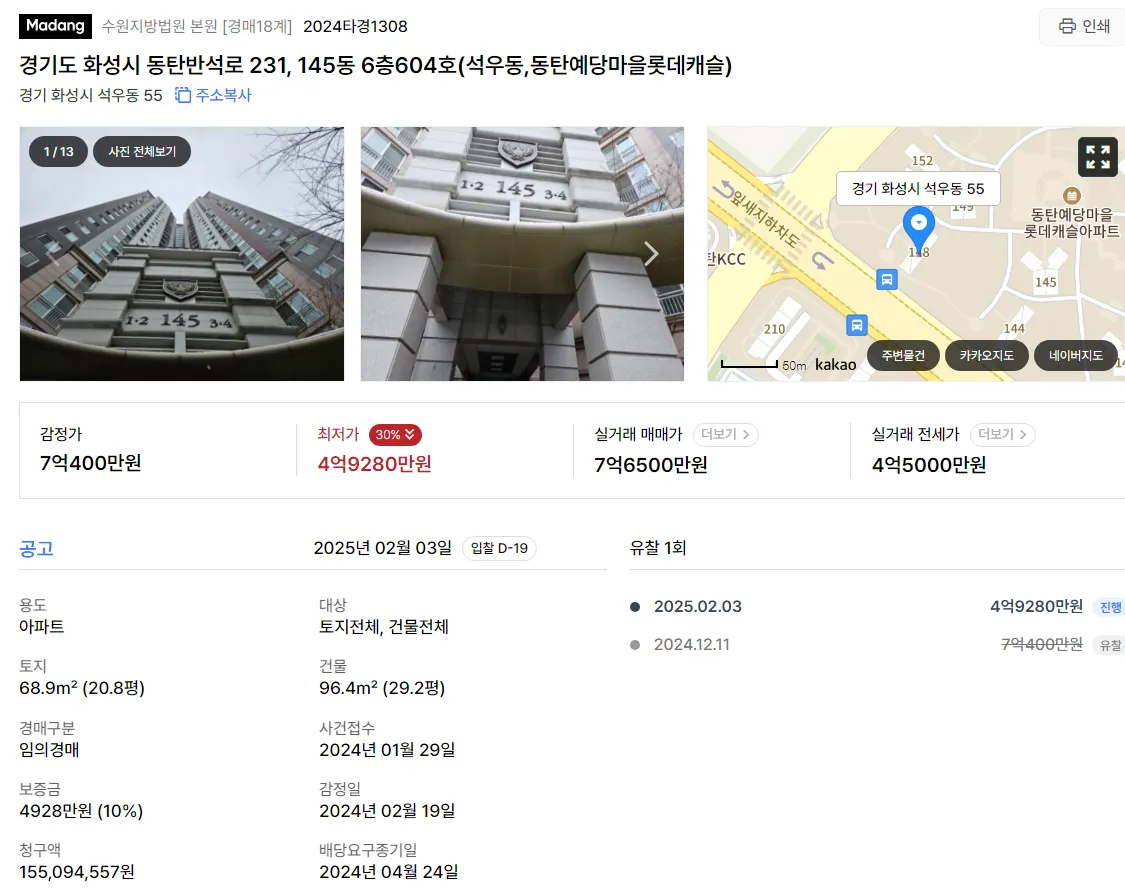This screenshot has height=888, width=1125.
Task: Open the location in 네이버지도
Action: [x=1075, y=355]
